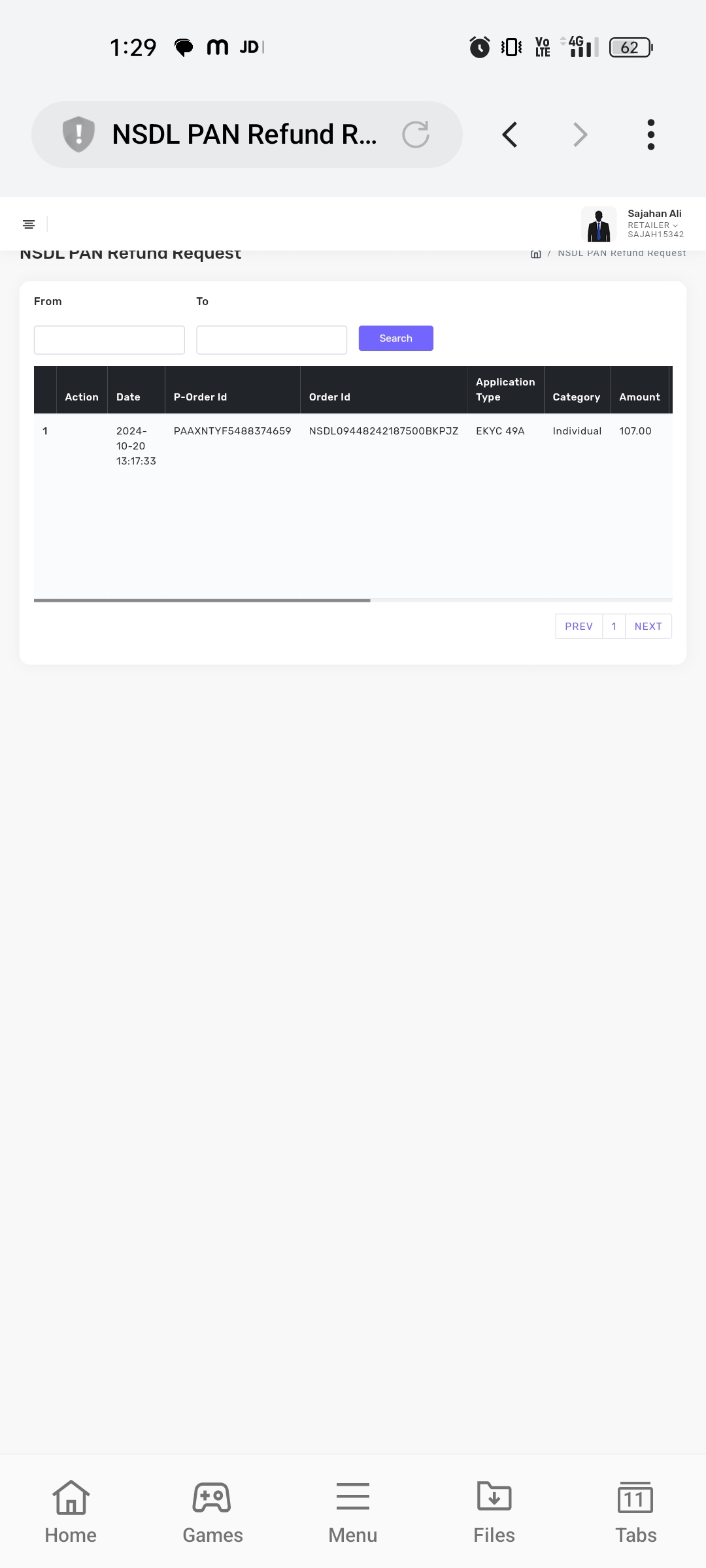Screen dimensions: 706x1568
Task: Open the site security shield icon
Action: coord(78,135)
